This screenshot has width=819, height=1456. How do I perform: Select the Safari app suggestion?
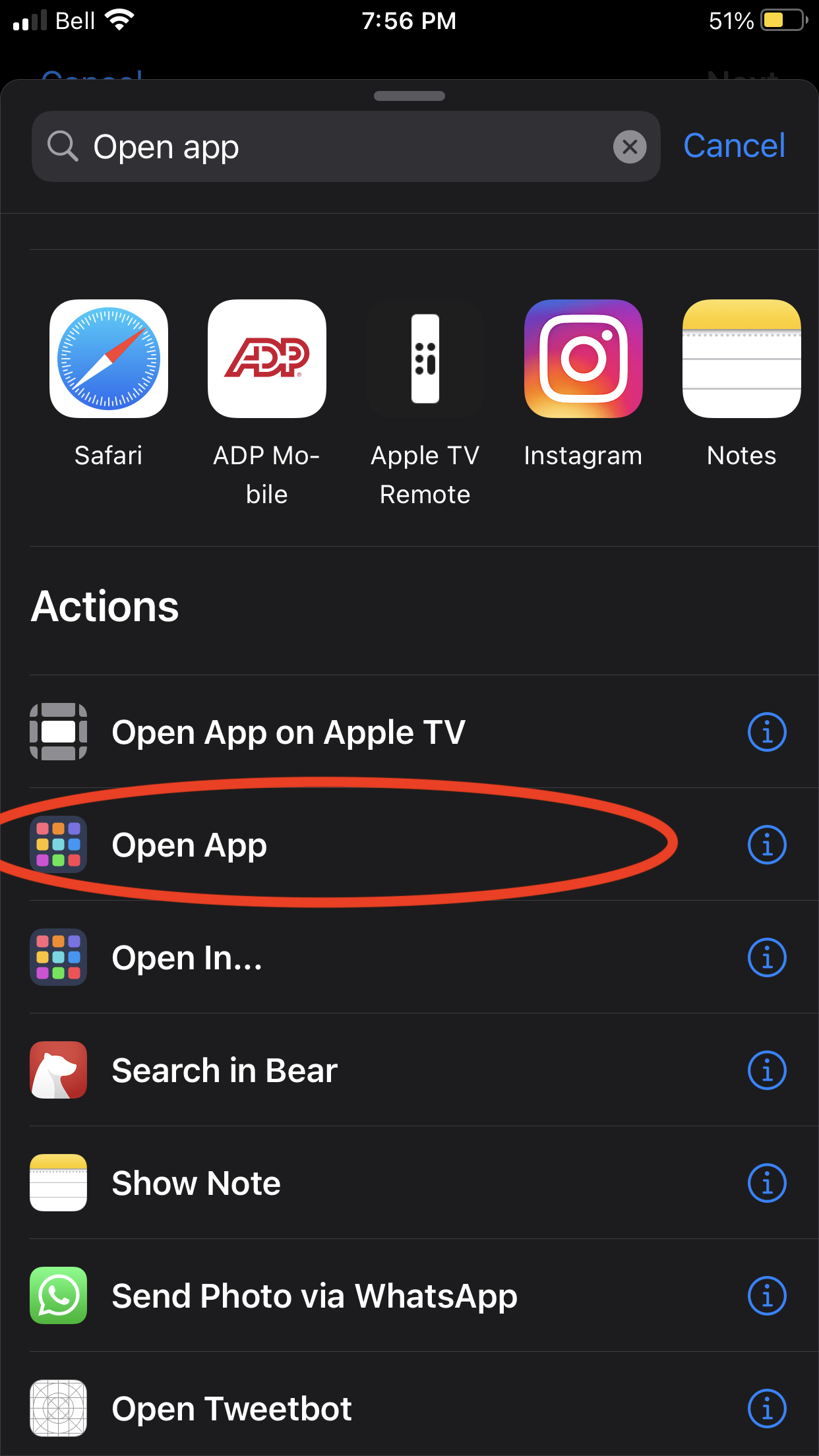tap(109, 359)
